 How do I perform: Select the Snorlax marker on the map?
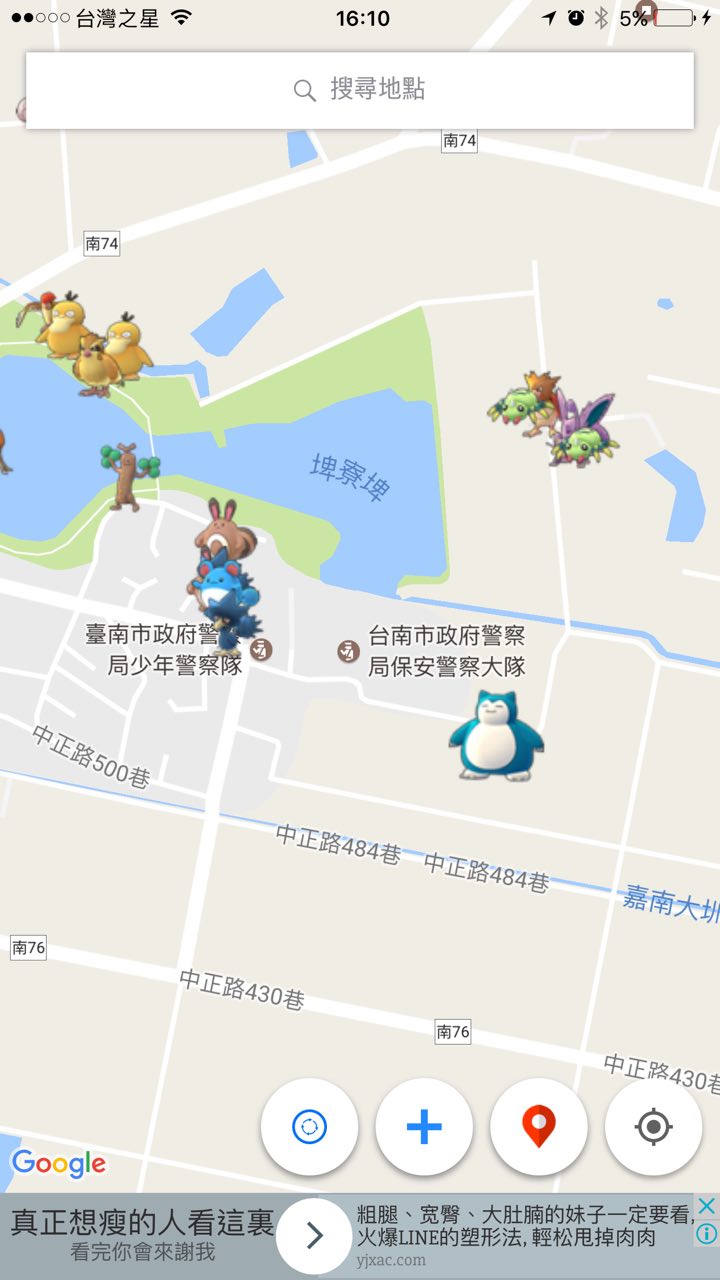click(496, 735)
